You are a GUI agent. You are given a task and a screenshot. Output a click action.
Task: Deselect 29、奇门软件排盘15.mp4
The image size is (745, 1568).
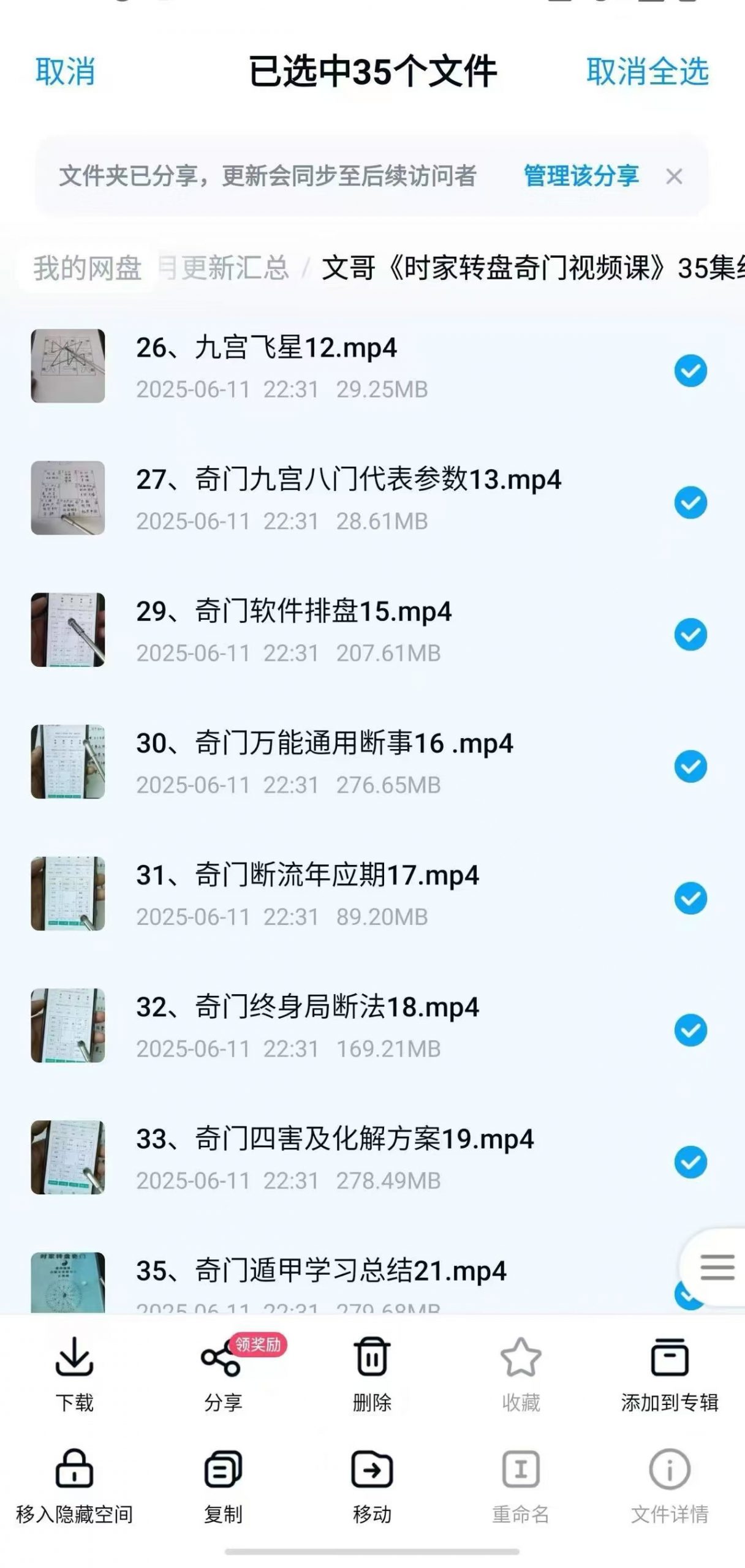690,635
